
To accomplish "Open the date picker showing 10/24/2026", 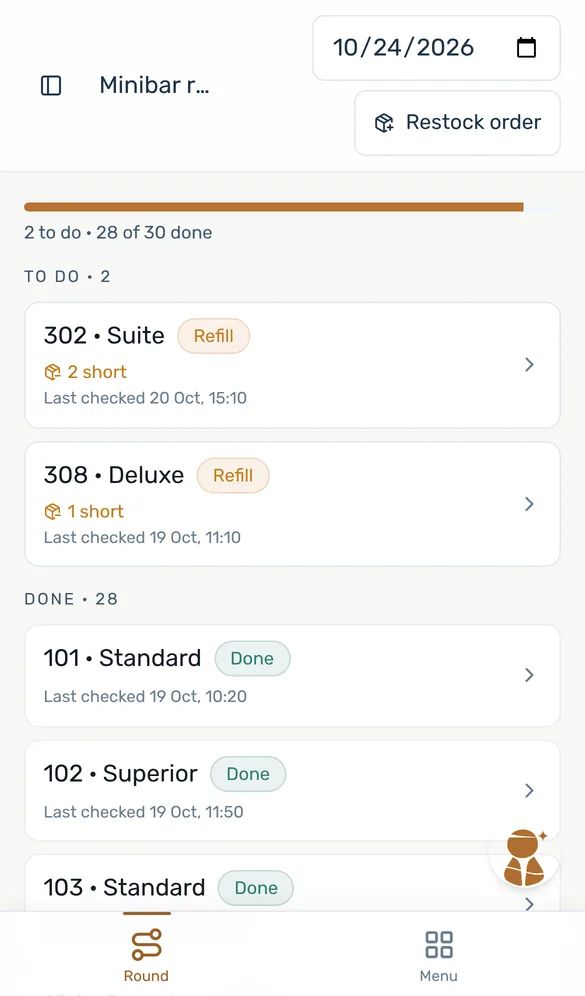I will (x=436, y=48).
